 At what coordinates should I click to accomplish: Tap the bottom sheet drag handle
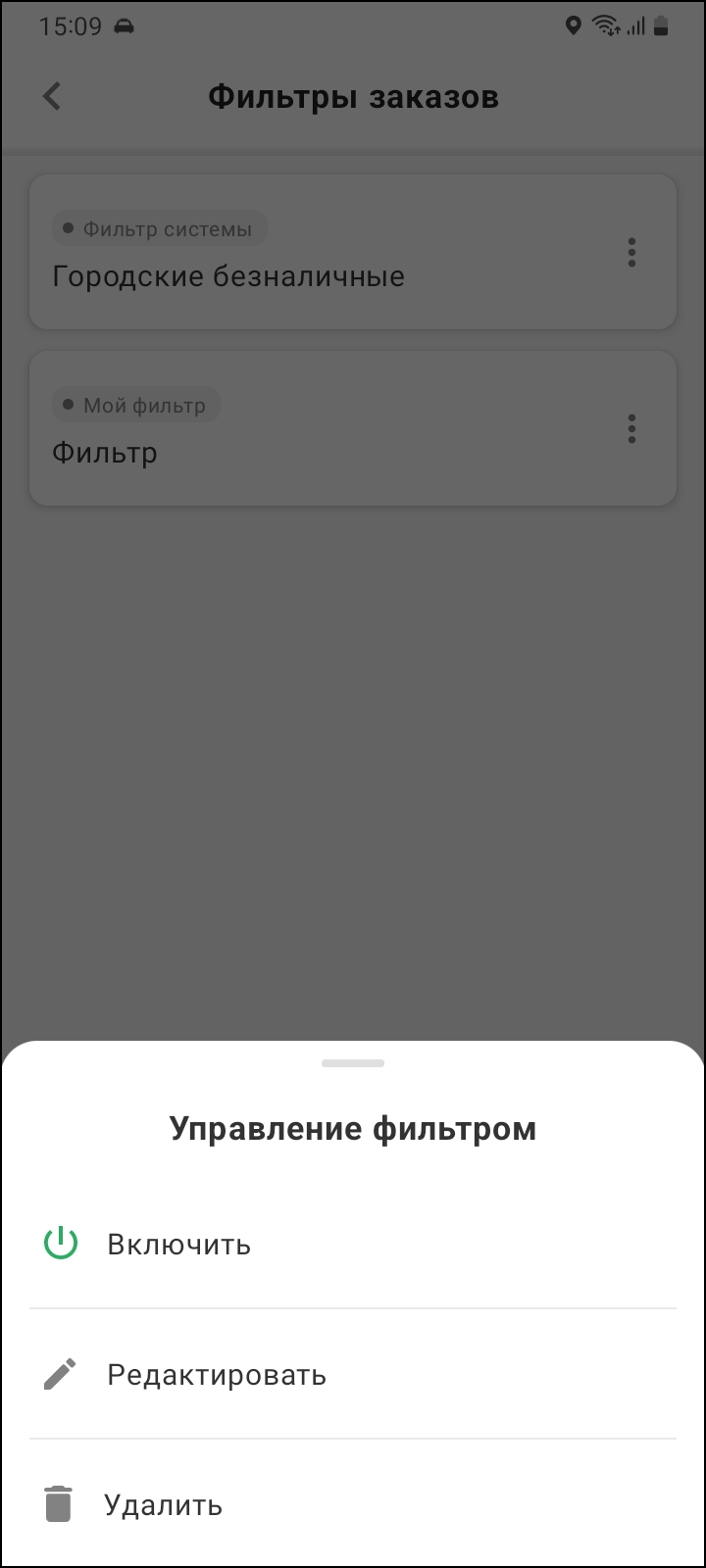click(x=353, y=1063)
